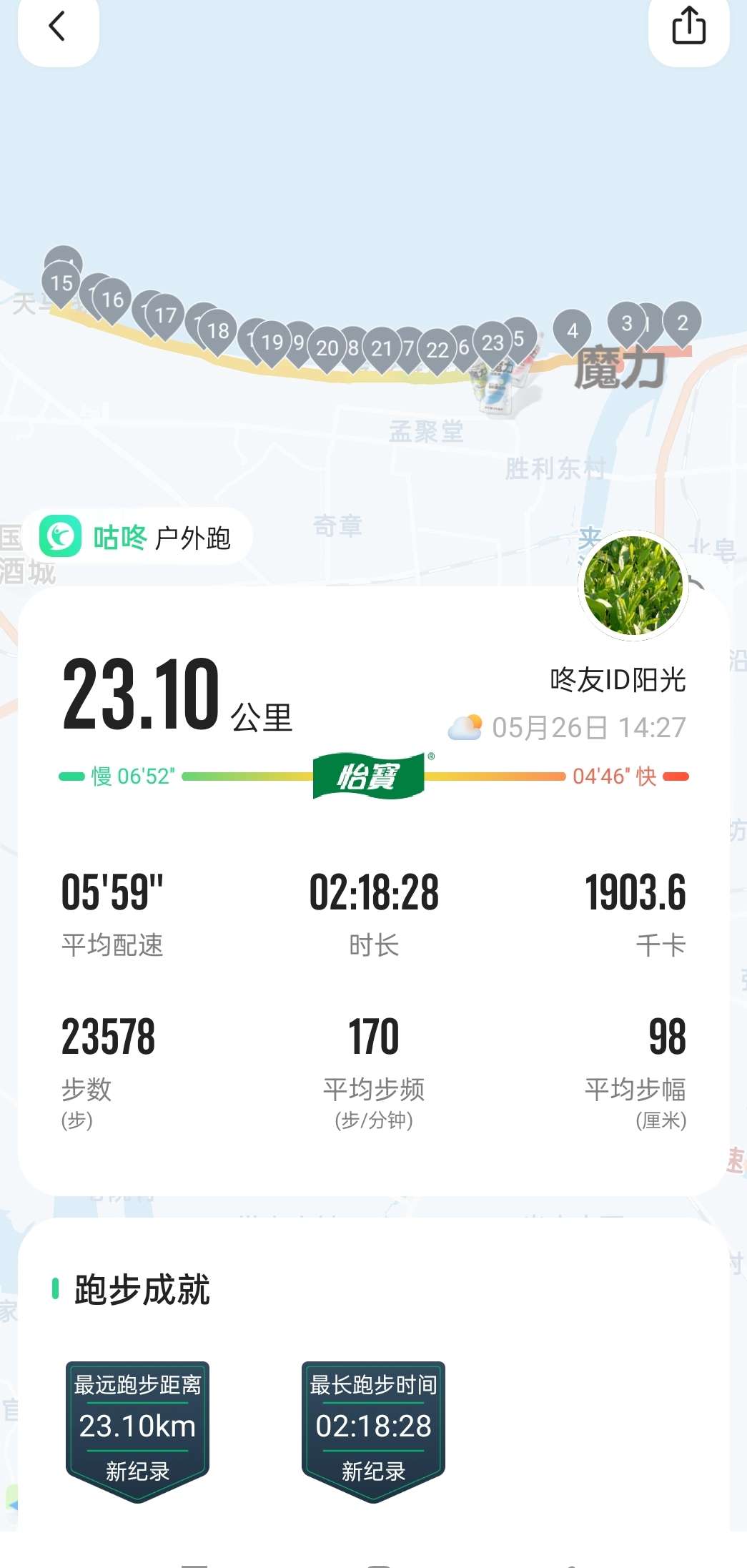Share this run record

tap(688, 27)
